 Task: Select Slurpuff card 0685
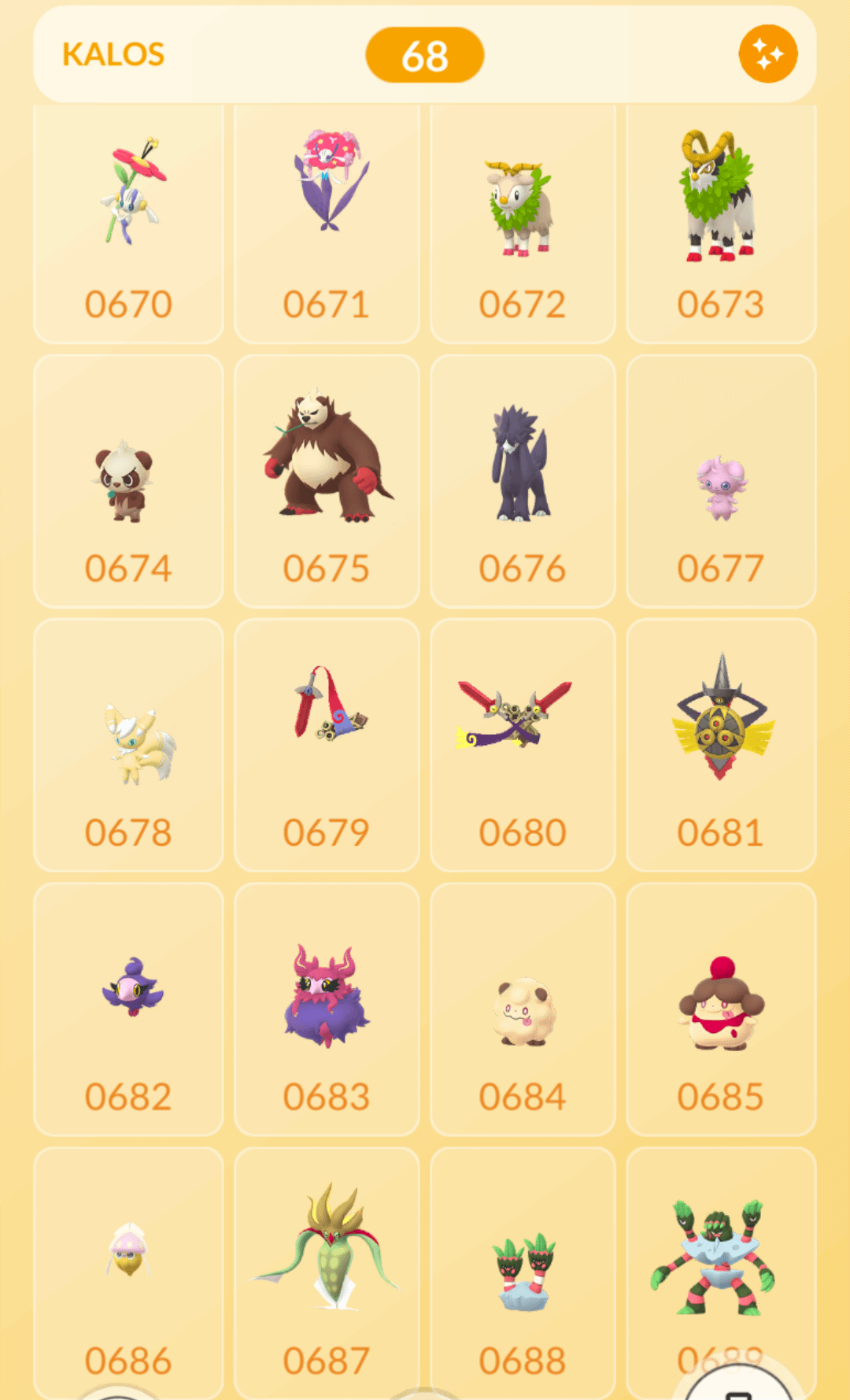(x=721, y=1009)
